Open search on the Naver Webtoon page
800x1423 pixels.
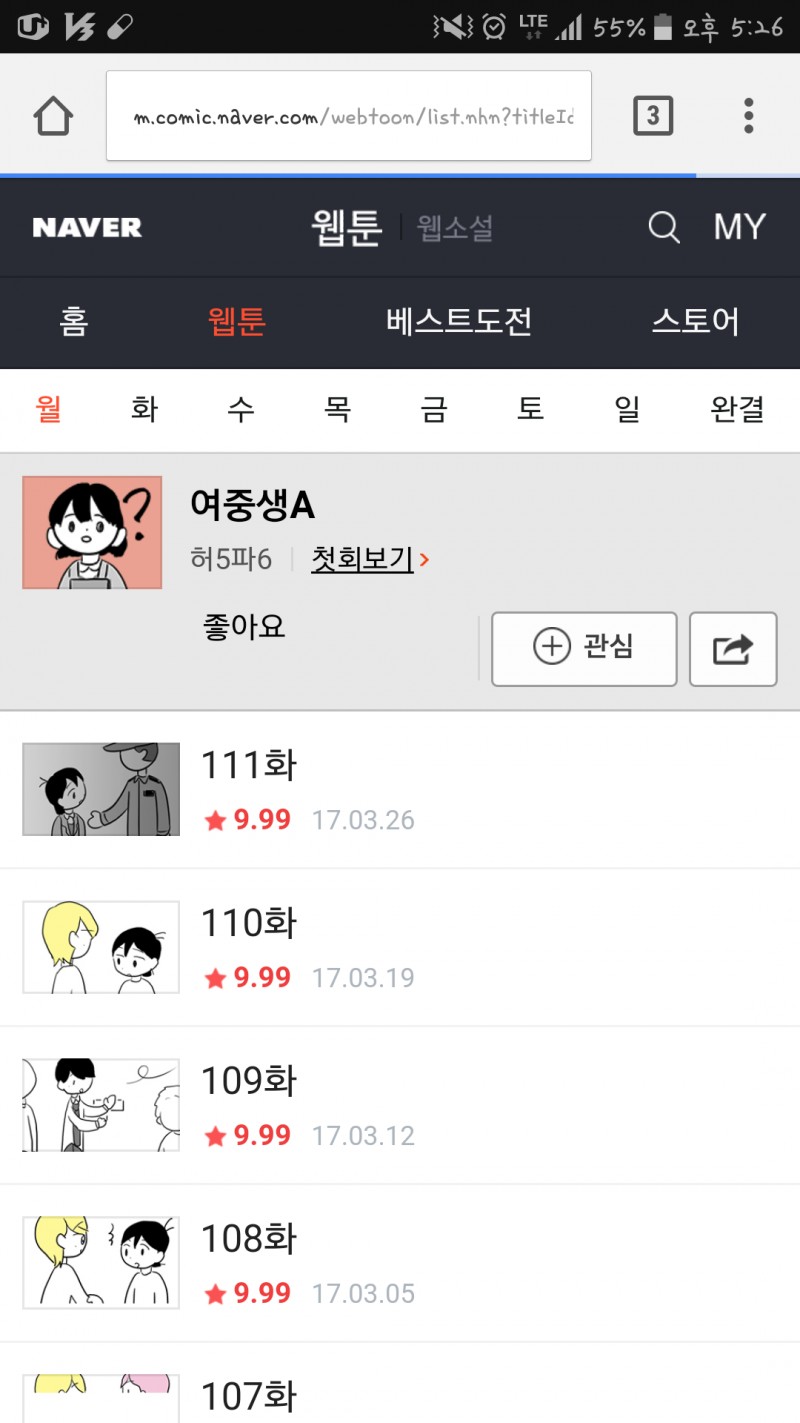point(663,227)
